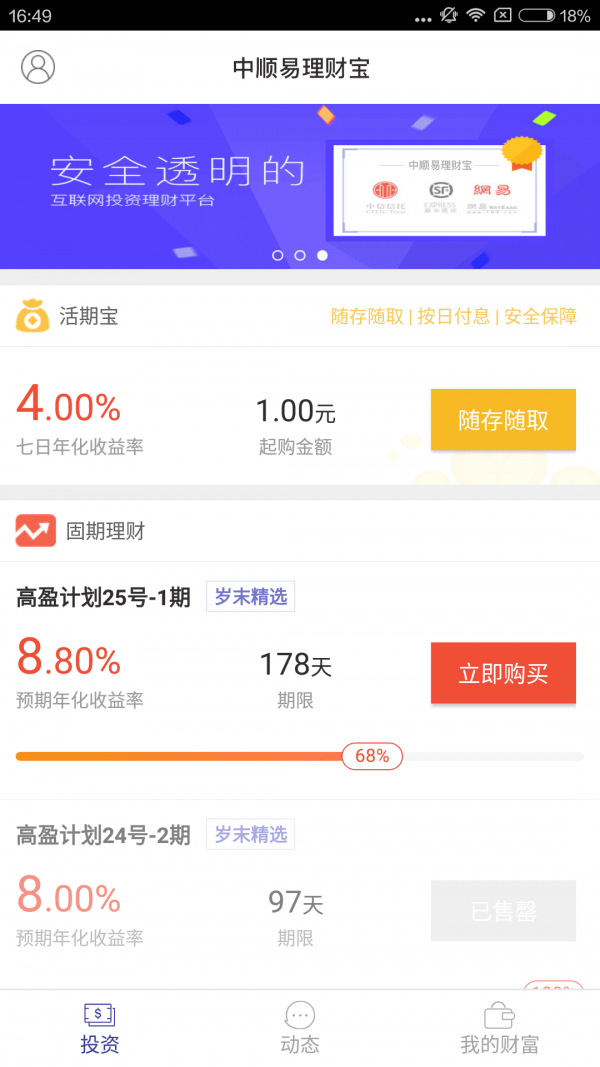Tap 立即购买 for 高盈计划25号-1期
Image resolution: width=600 pixels, height=1067 pixels.
pos(503,674)
